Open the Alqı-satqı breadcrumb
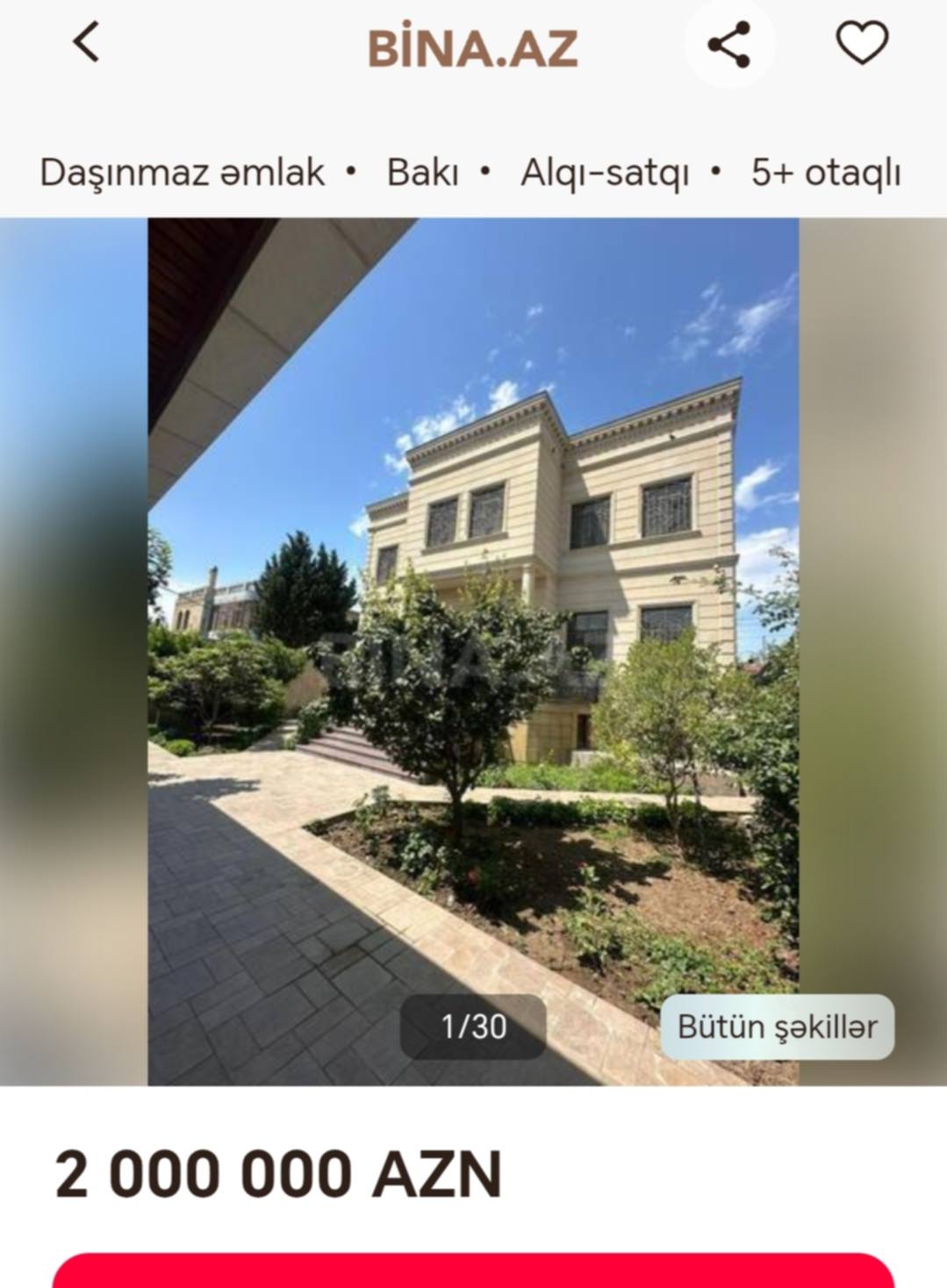Viewport: 947px width, 1288px height. click(605, 173)
